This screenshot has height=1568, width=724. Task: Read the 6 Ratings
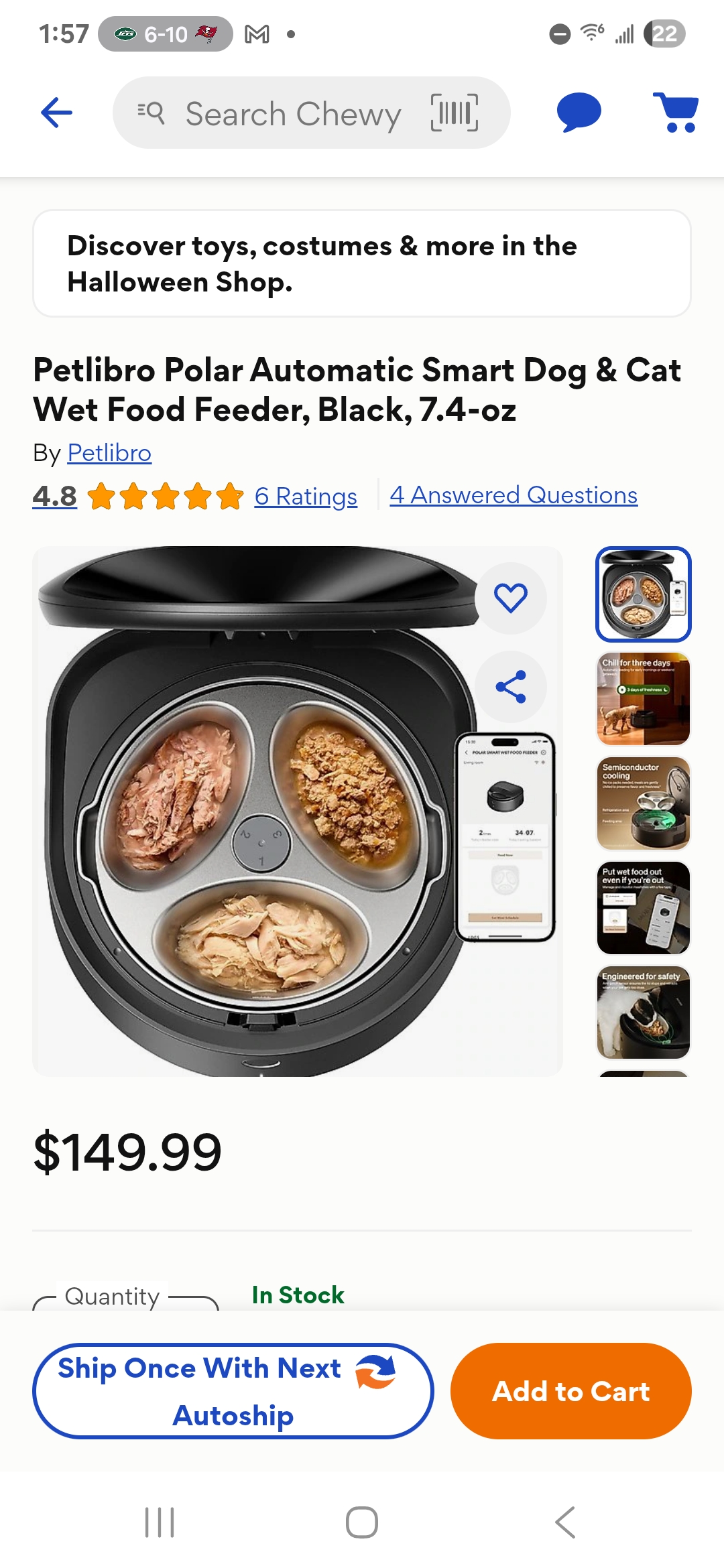coord(306,497)
